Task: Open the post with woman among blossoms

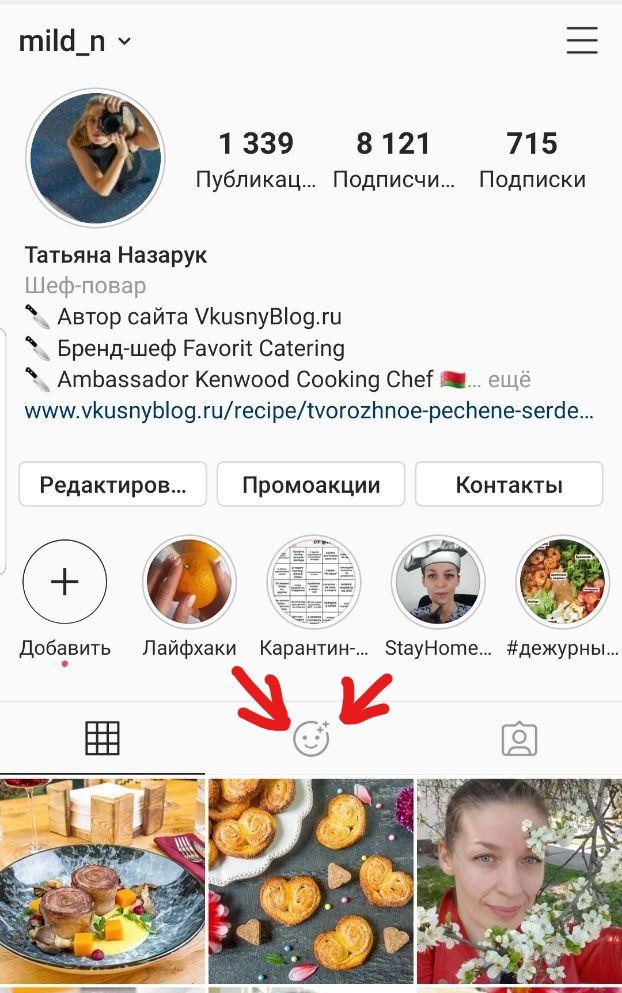Action: click(519, 880)
